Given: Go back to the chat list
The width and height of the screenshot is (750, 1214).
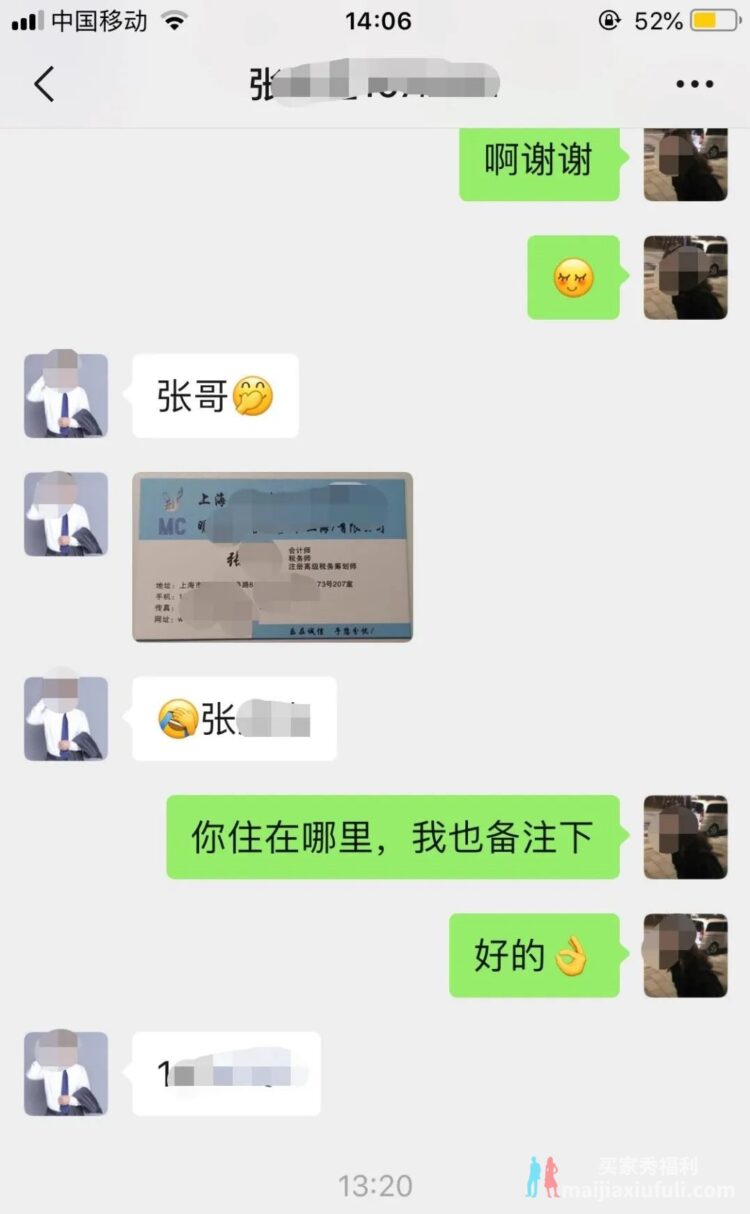Looking at the screenshot, I should coord(44,85).
